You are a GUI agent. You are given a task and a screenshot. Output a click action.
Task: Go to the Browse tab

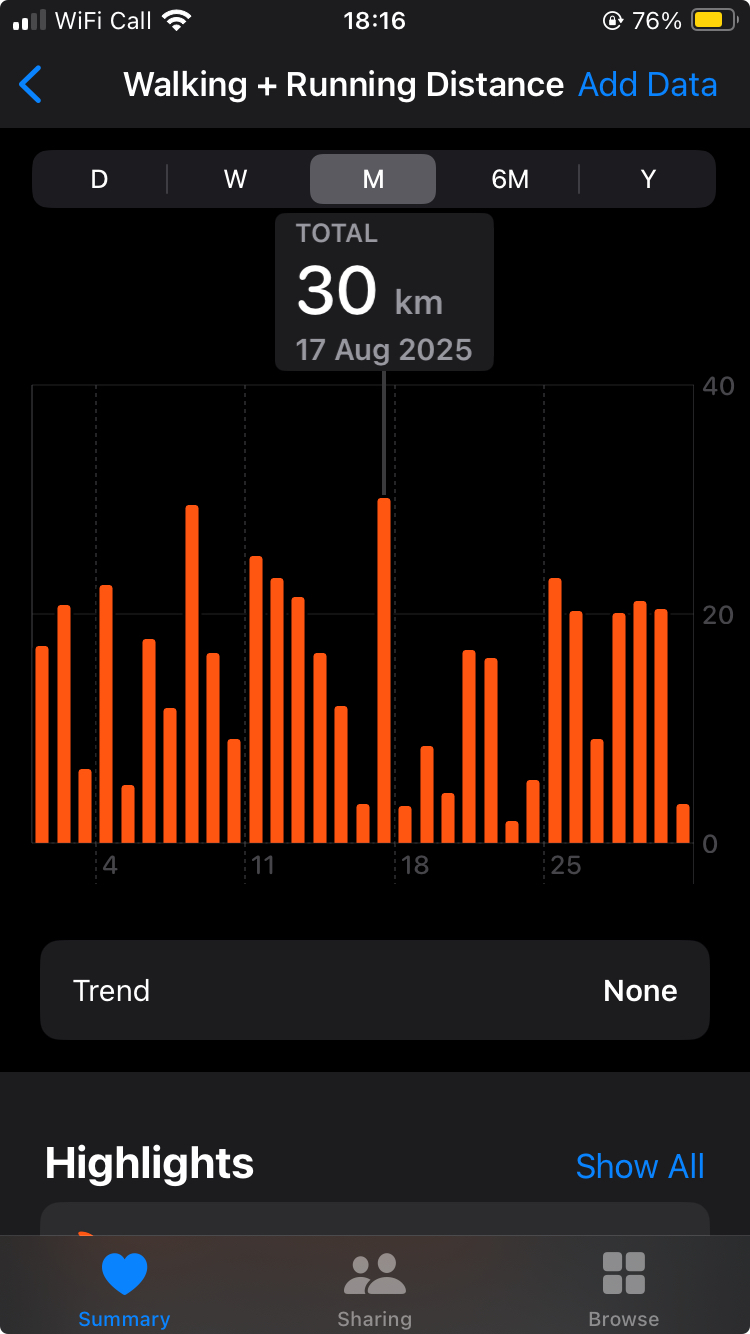tap(624, 1288)
